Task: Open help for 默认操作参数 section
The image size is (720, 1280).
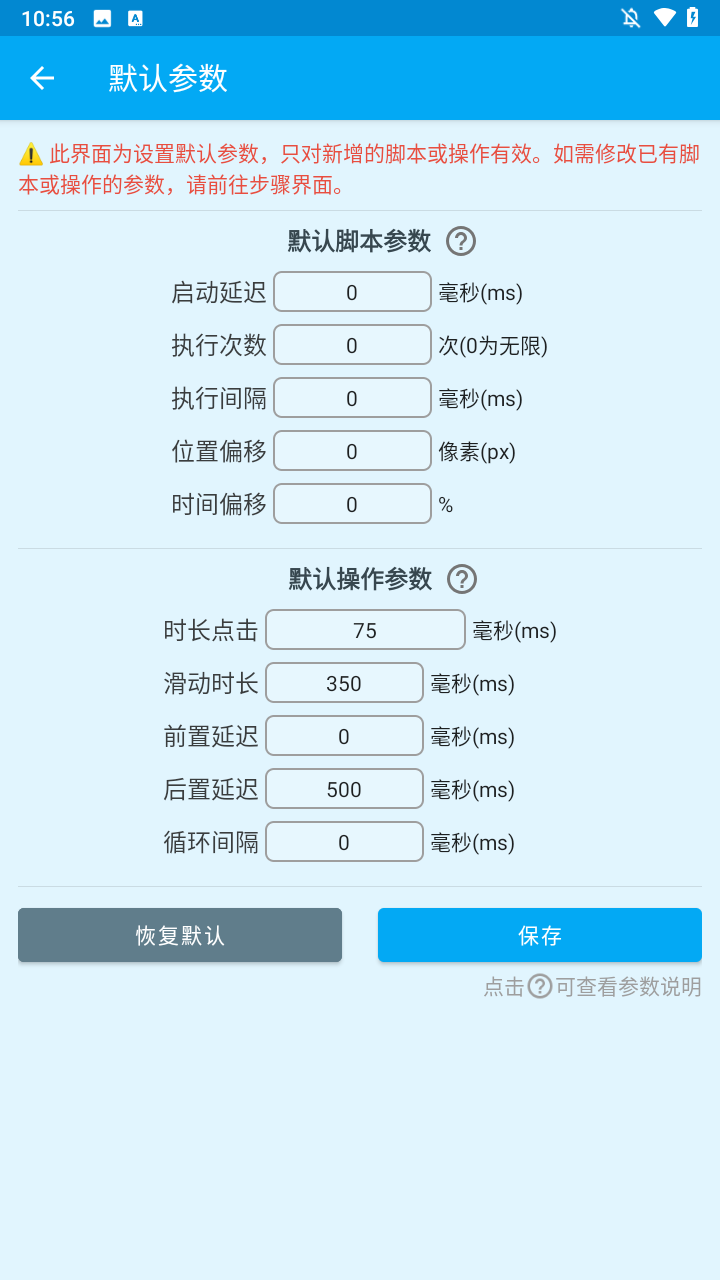Action: click(x=461, y=579)
